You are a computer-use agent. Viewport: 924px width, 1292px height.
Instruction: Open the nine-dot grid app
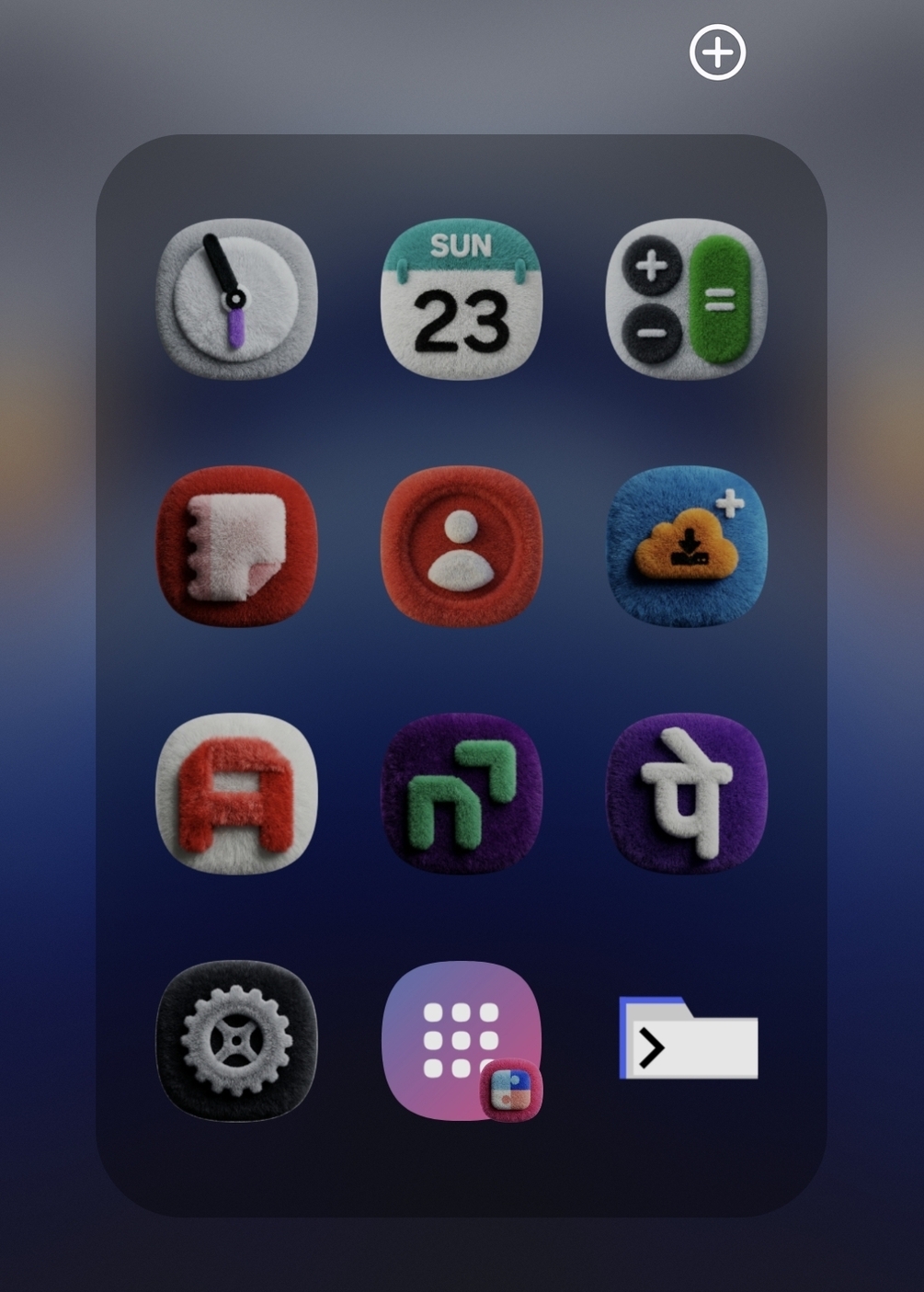462,1041
